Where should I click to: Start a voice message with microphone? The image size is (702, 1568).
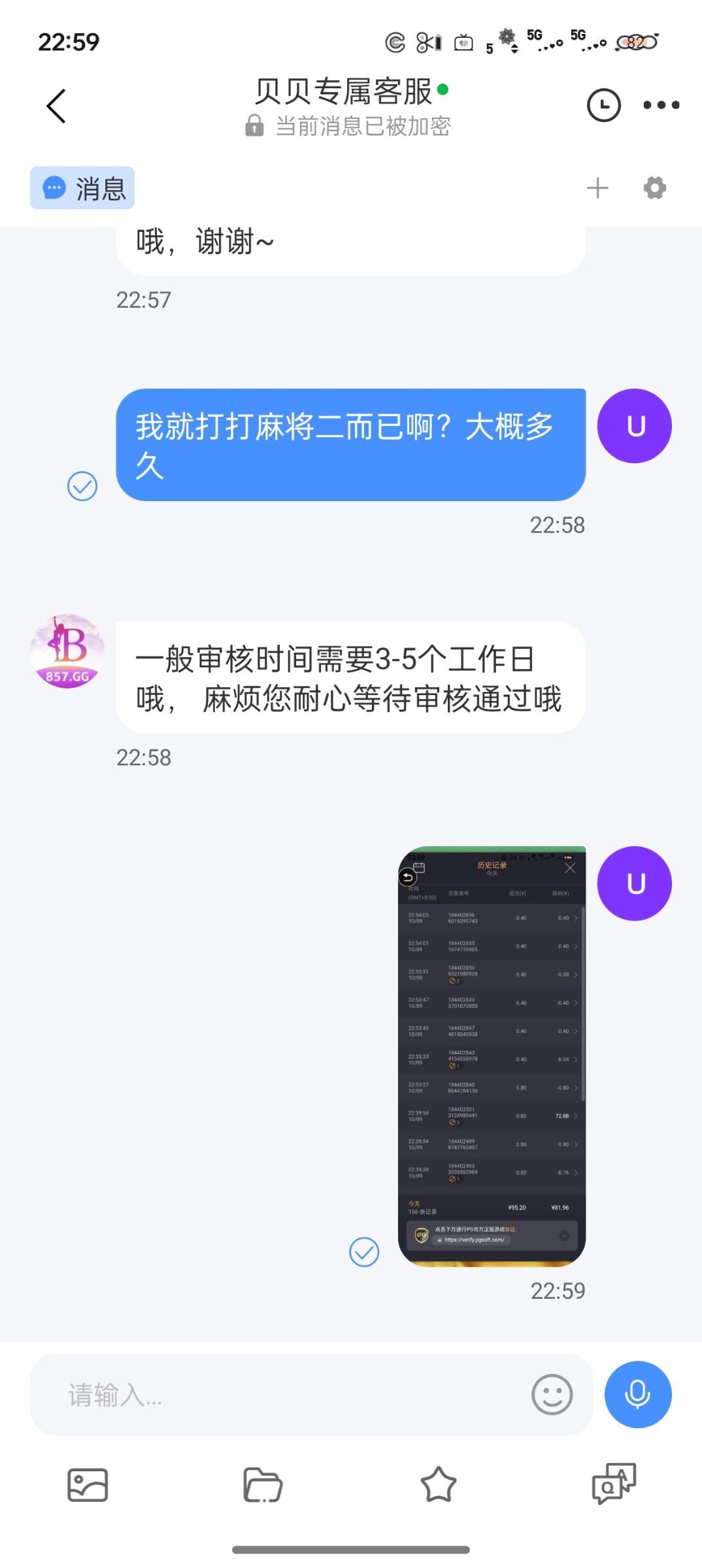click(x=637, y=1394)
